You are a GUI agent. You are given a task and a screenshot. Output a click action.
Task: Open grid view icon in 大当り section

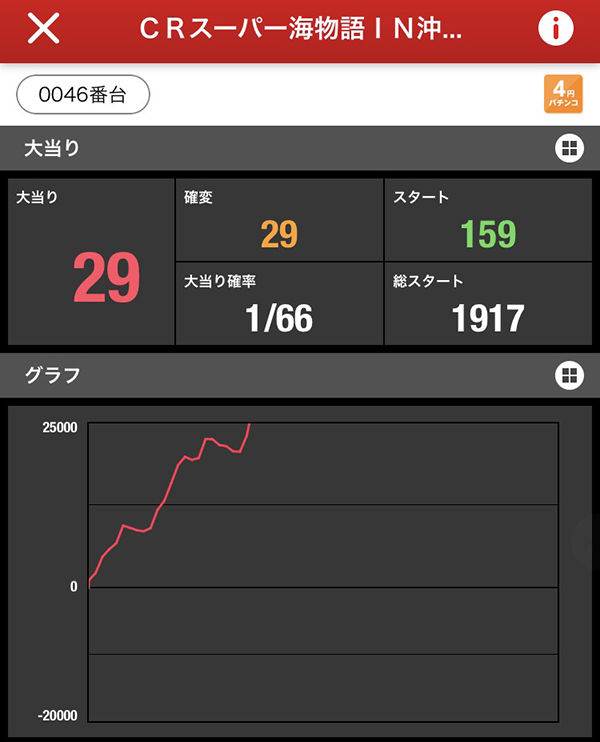(x=568, y=149)
